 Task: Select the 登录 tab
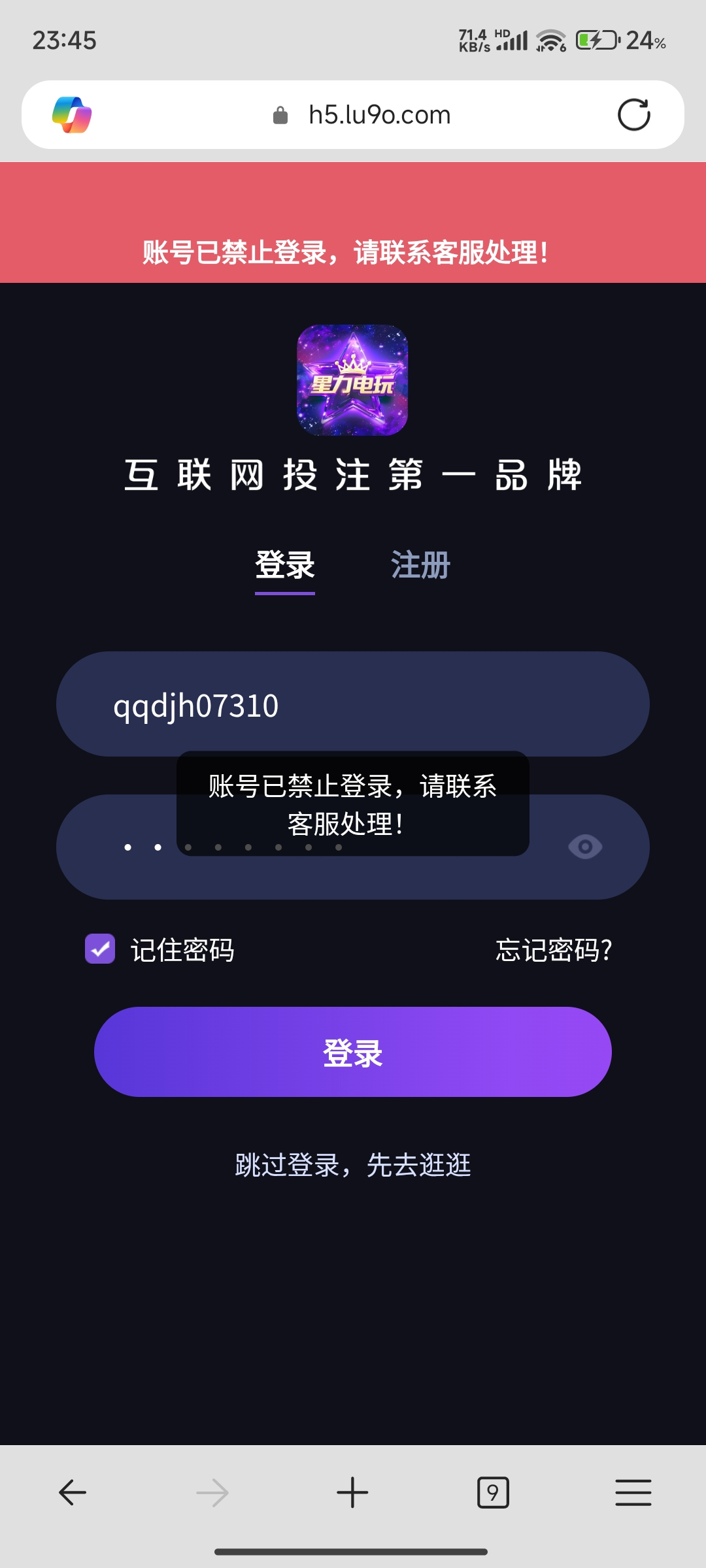(285, 565)
